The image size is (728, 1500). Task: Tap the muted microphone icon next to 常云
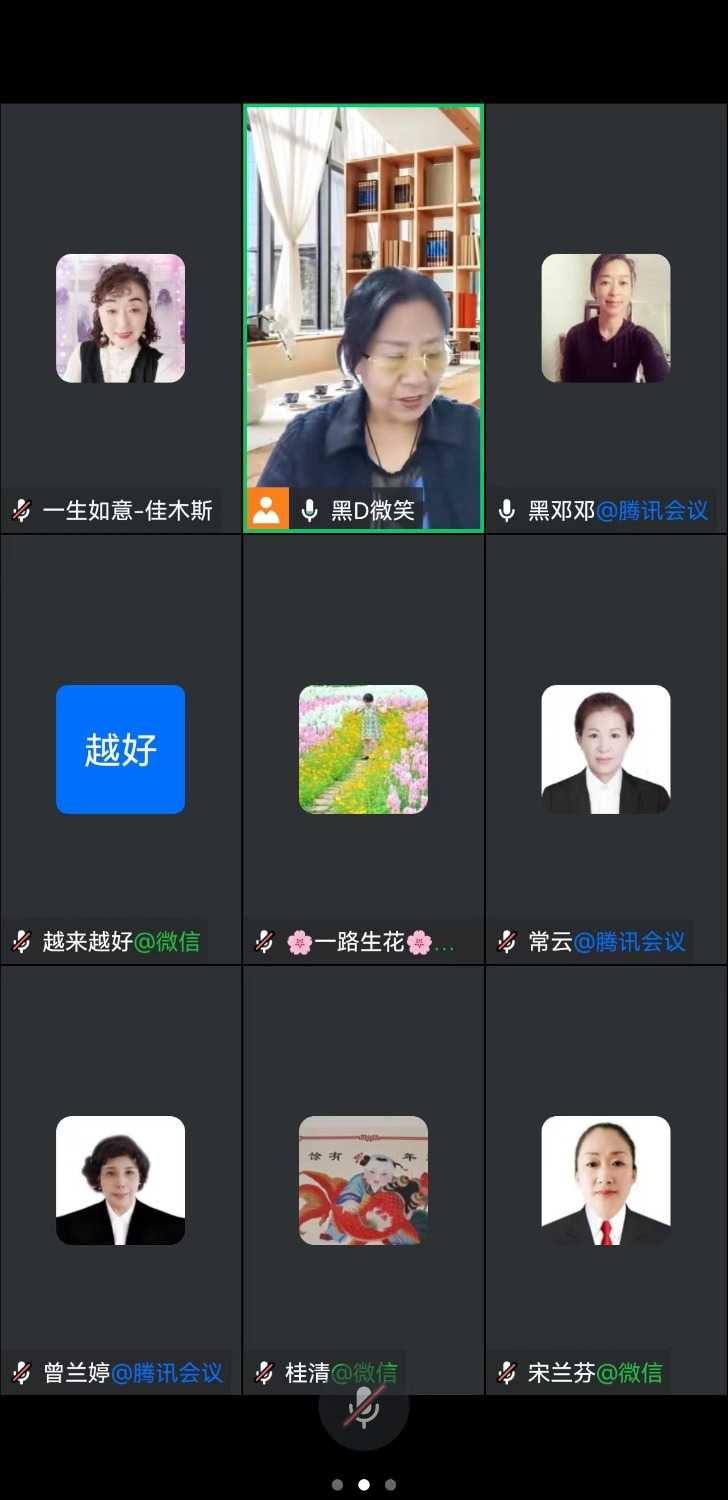[506, 940]
